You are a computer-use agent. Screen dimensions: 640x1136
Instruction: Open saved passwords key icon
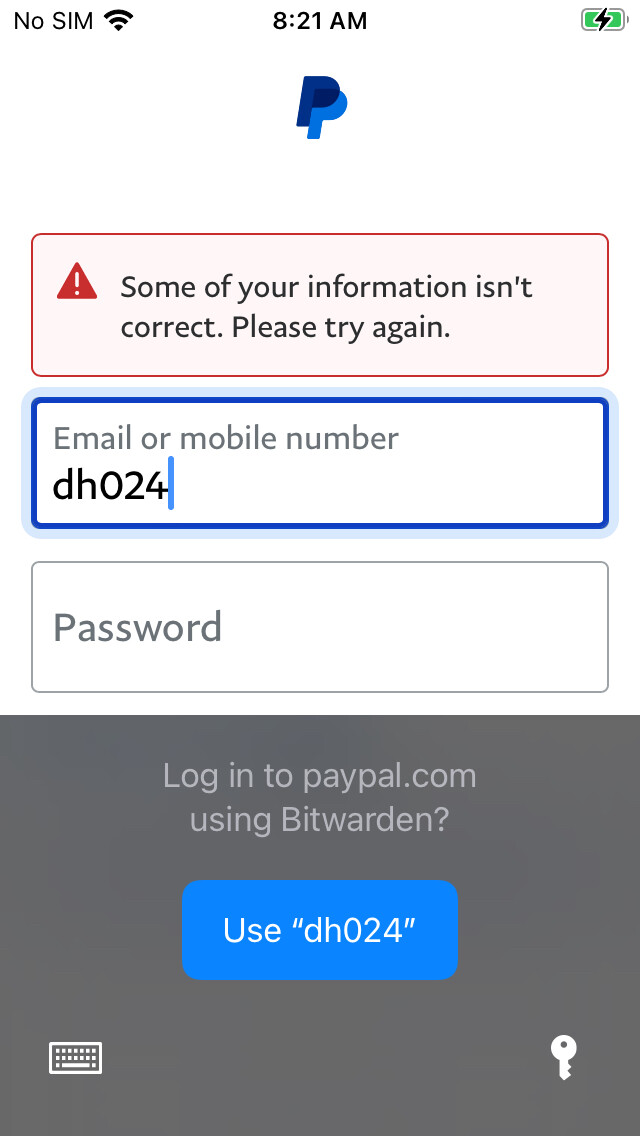pos(564,1057)
